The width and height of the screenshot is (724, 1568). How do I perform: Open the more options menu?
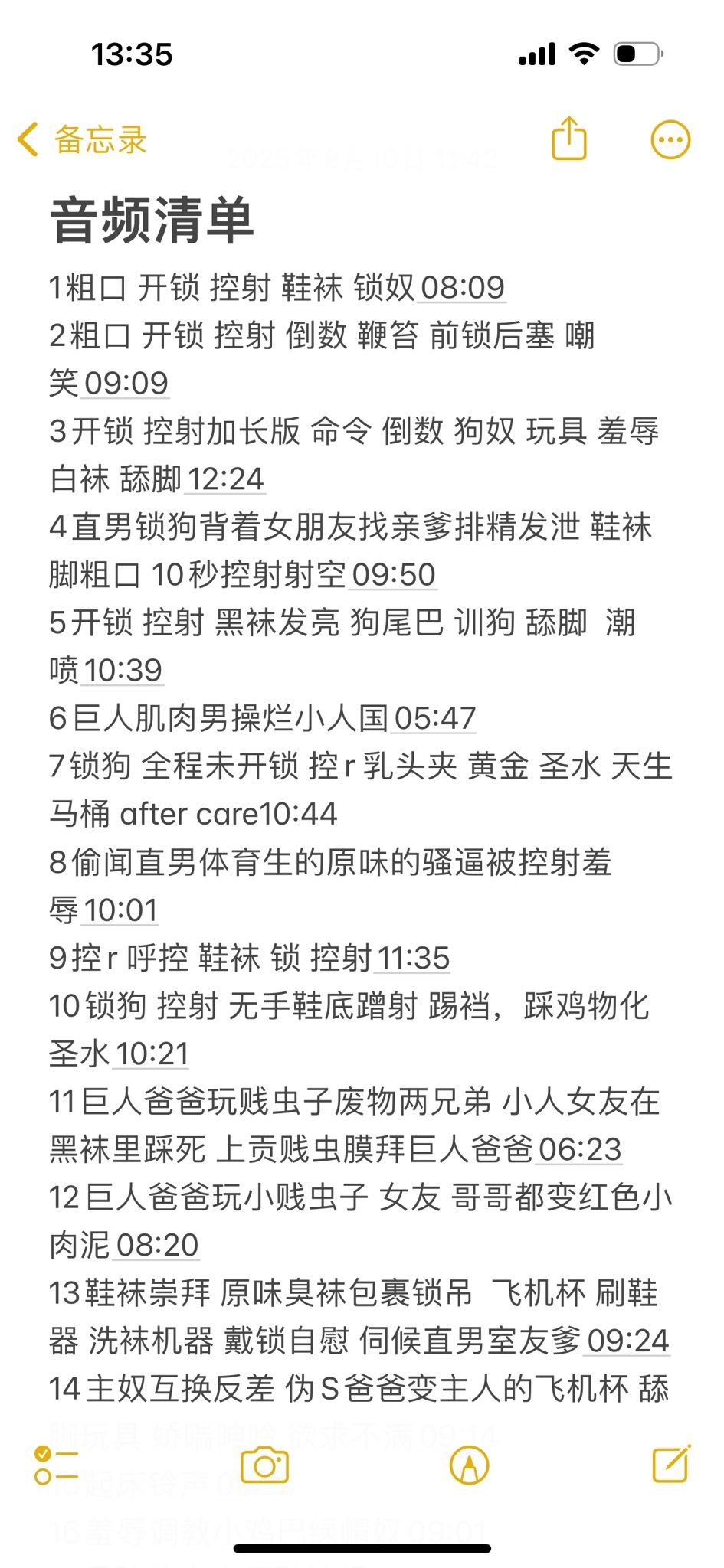pos(670,140)
